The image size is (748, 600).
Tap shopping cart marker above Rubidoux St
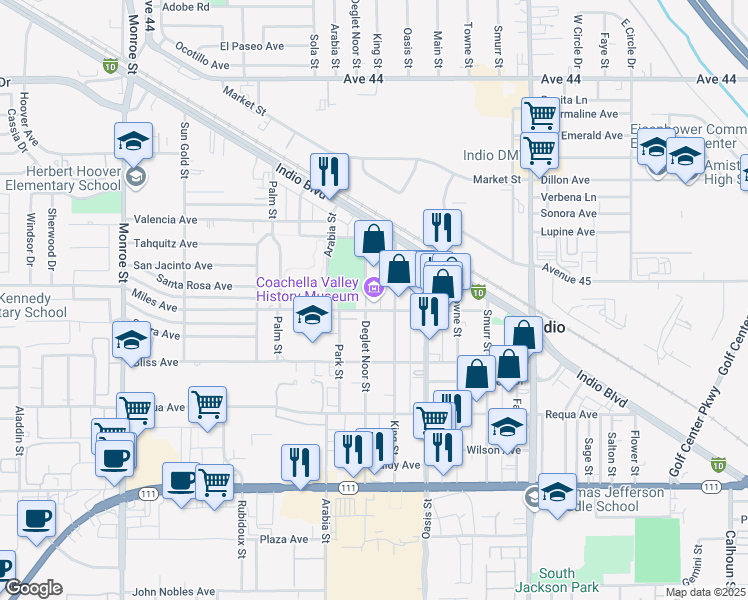[x=215, y=483]
